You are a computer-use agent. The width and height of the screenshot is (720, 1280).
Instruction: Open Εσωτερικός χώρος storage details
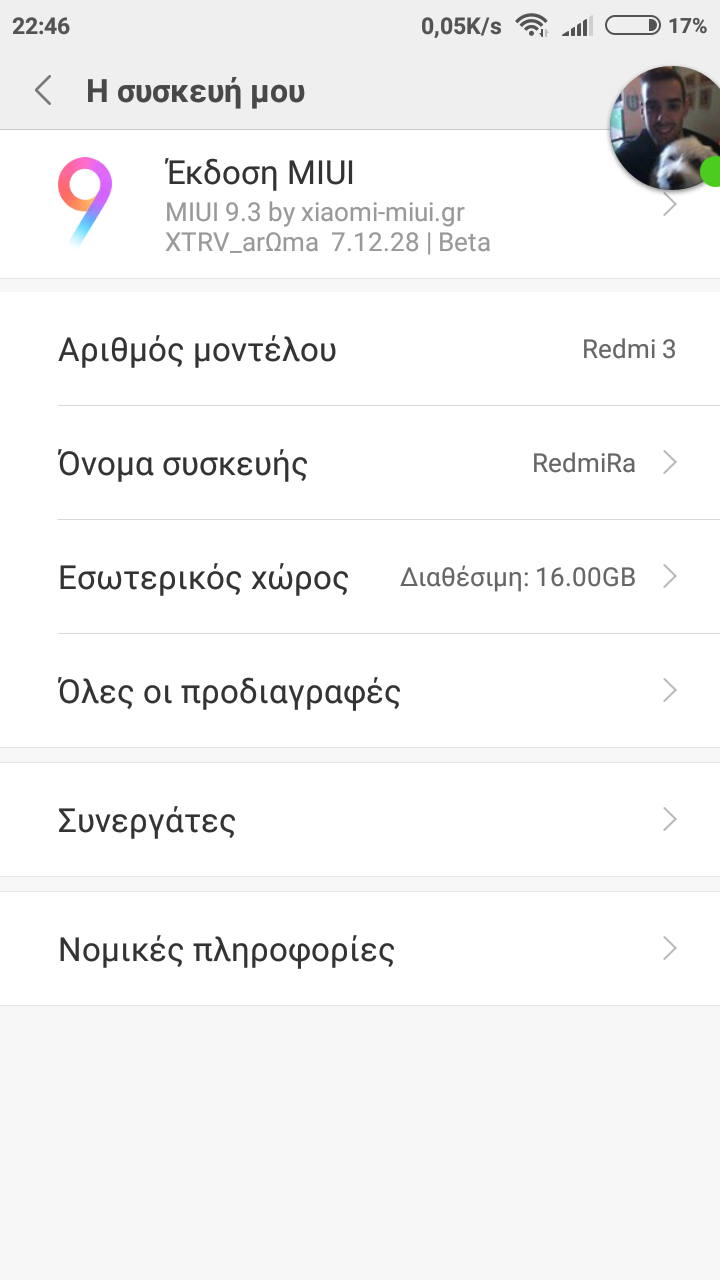360,577
